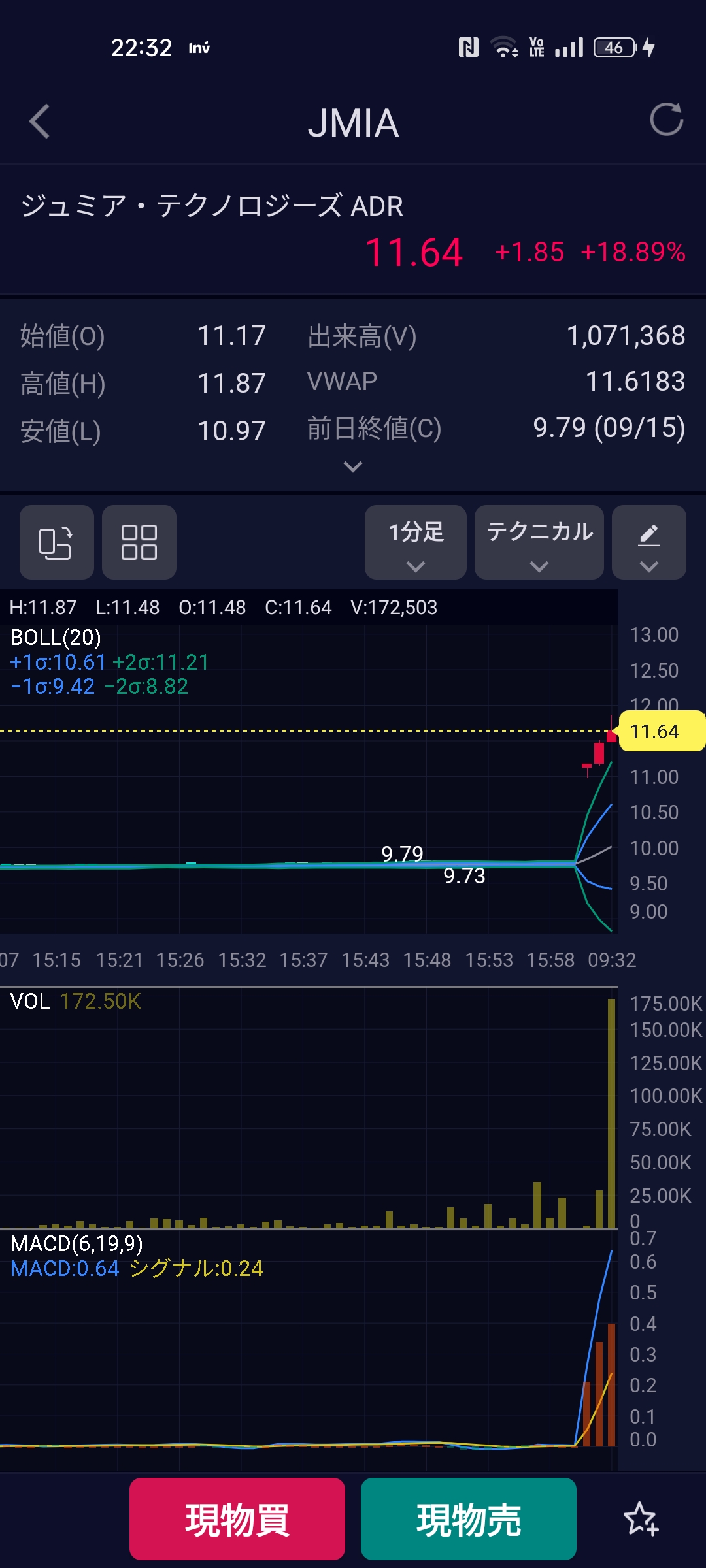Expand more quote details chevron

click(353, 466)
